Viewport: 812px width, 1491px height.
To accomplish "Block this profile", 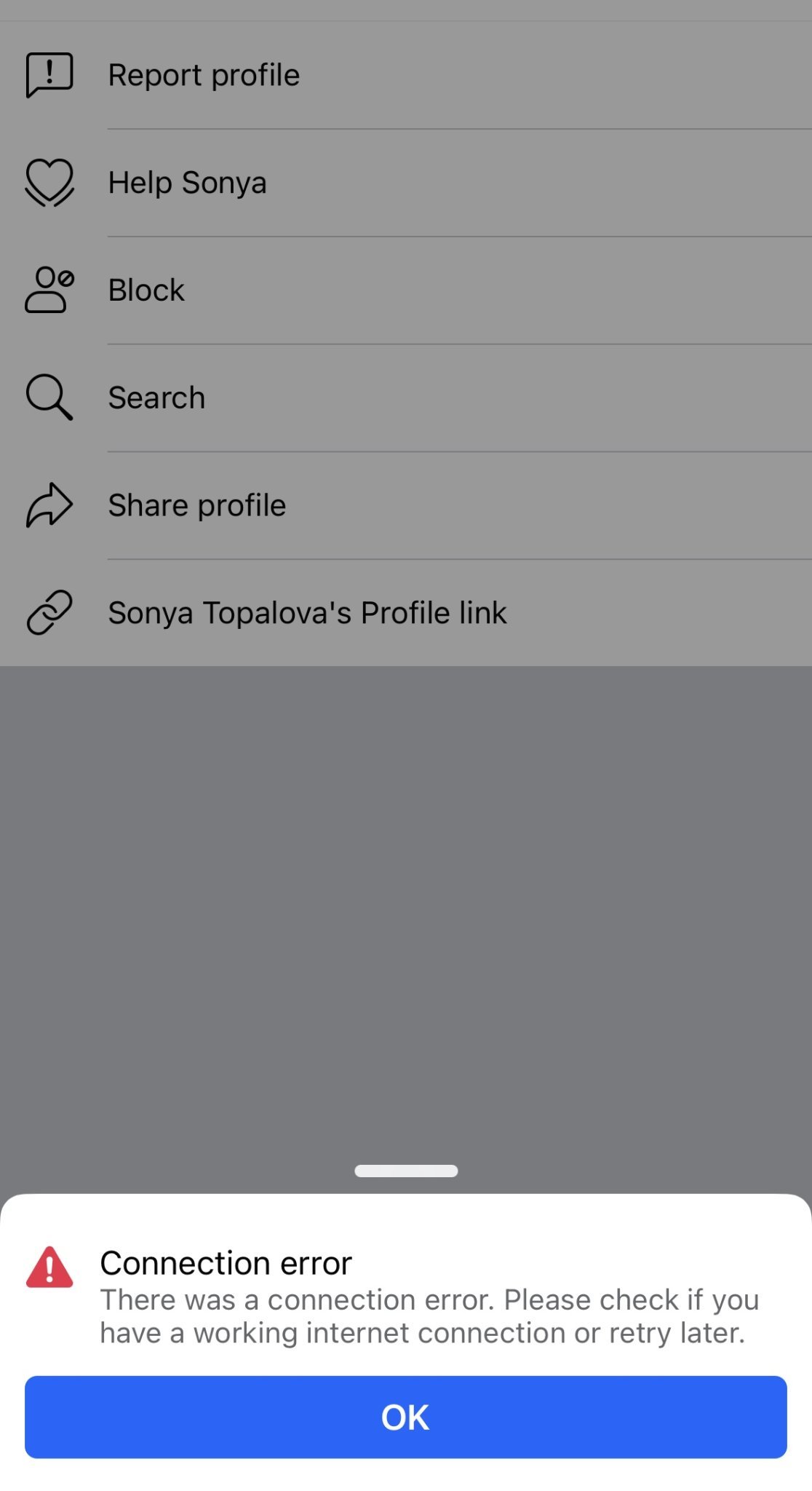I will point(146,290).
